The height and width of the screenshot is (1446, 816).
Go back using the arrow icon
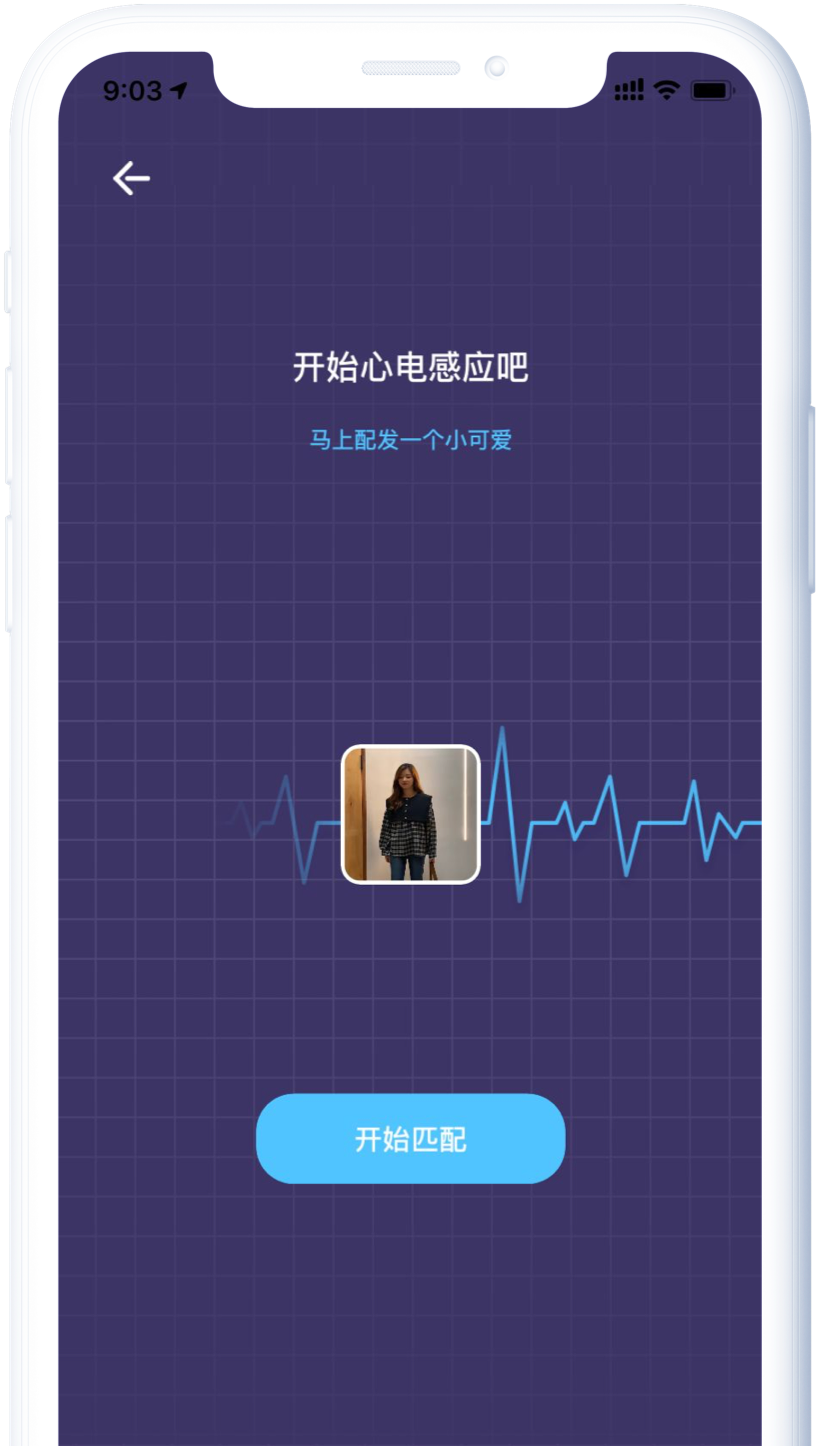tap(131, 179)
